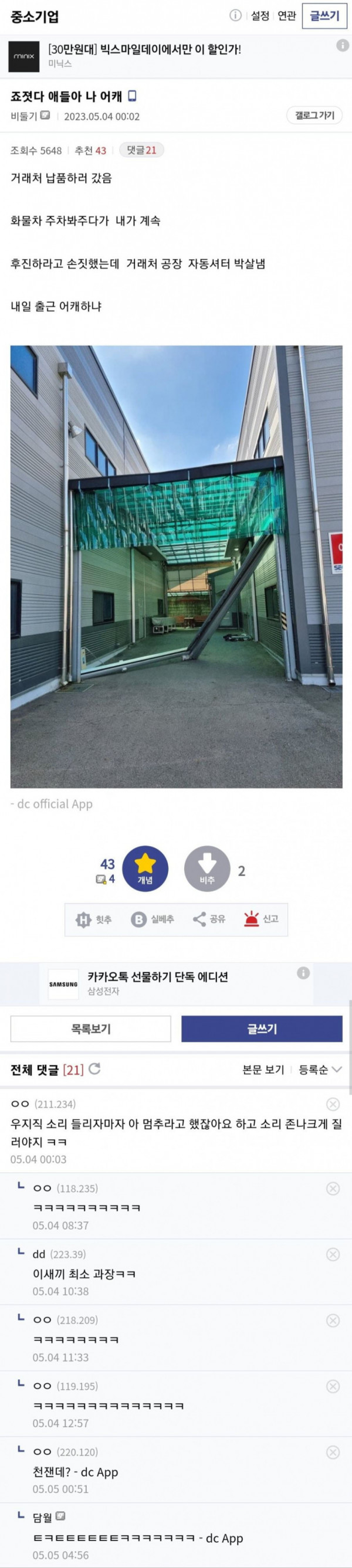This screenshot has width=352, height=1568.
Task: Open 연관 in the top bar
Action: coord(286,16)
